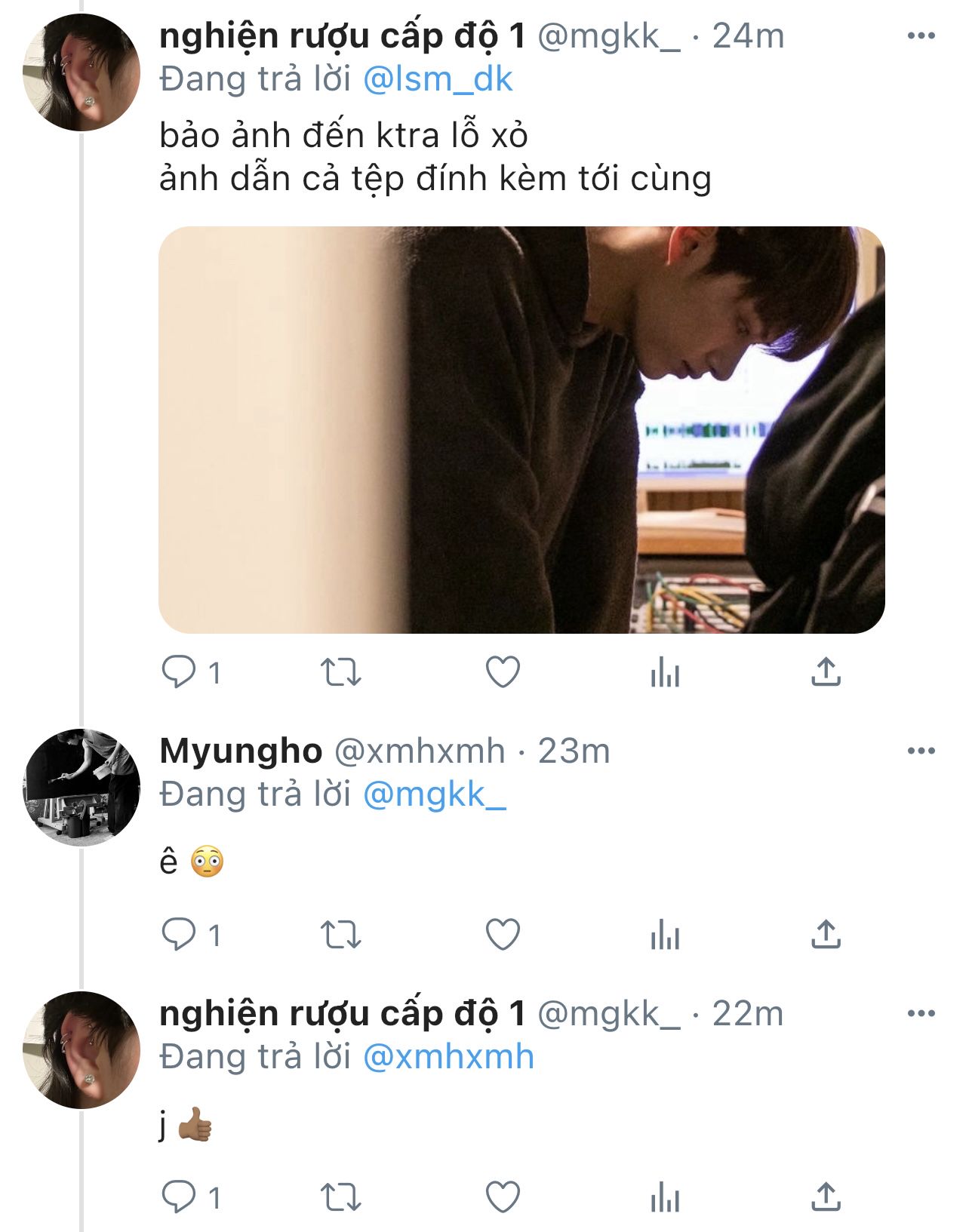969x1232 pixels.
Task: Reply to Myungho's tweet
Action: click(179, 935)
